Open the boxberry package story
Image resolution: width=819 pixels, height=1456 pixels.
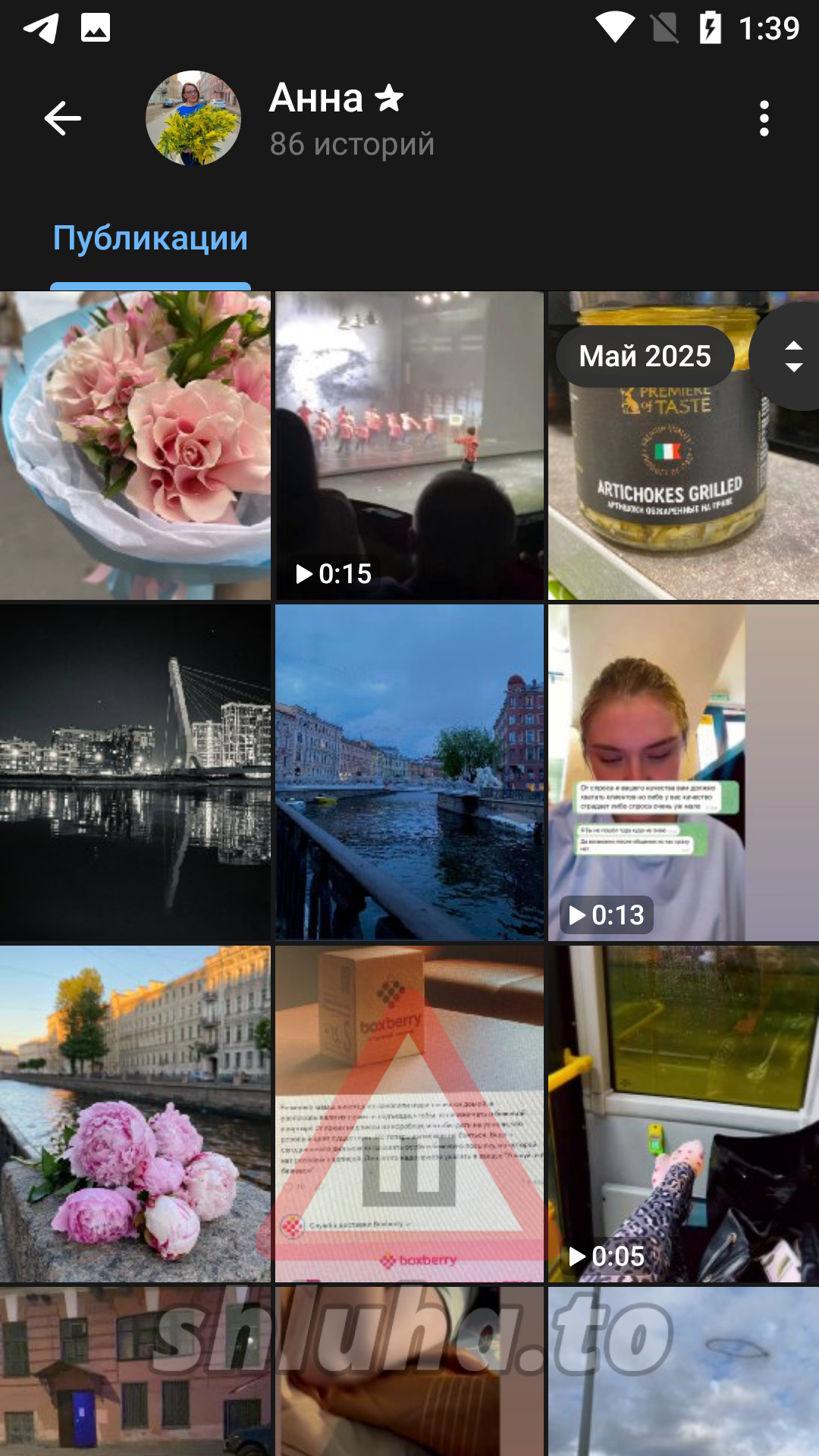coord(409,1113)
